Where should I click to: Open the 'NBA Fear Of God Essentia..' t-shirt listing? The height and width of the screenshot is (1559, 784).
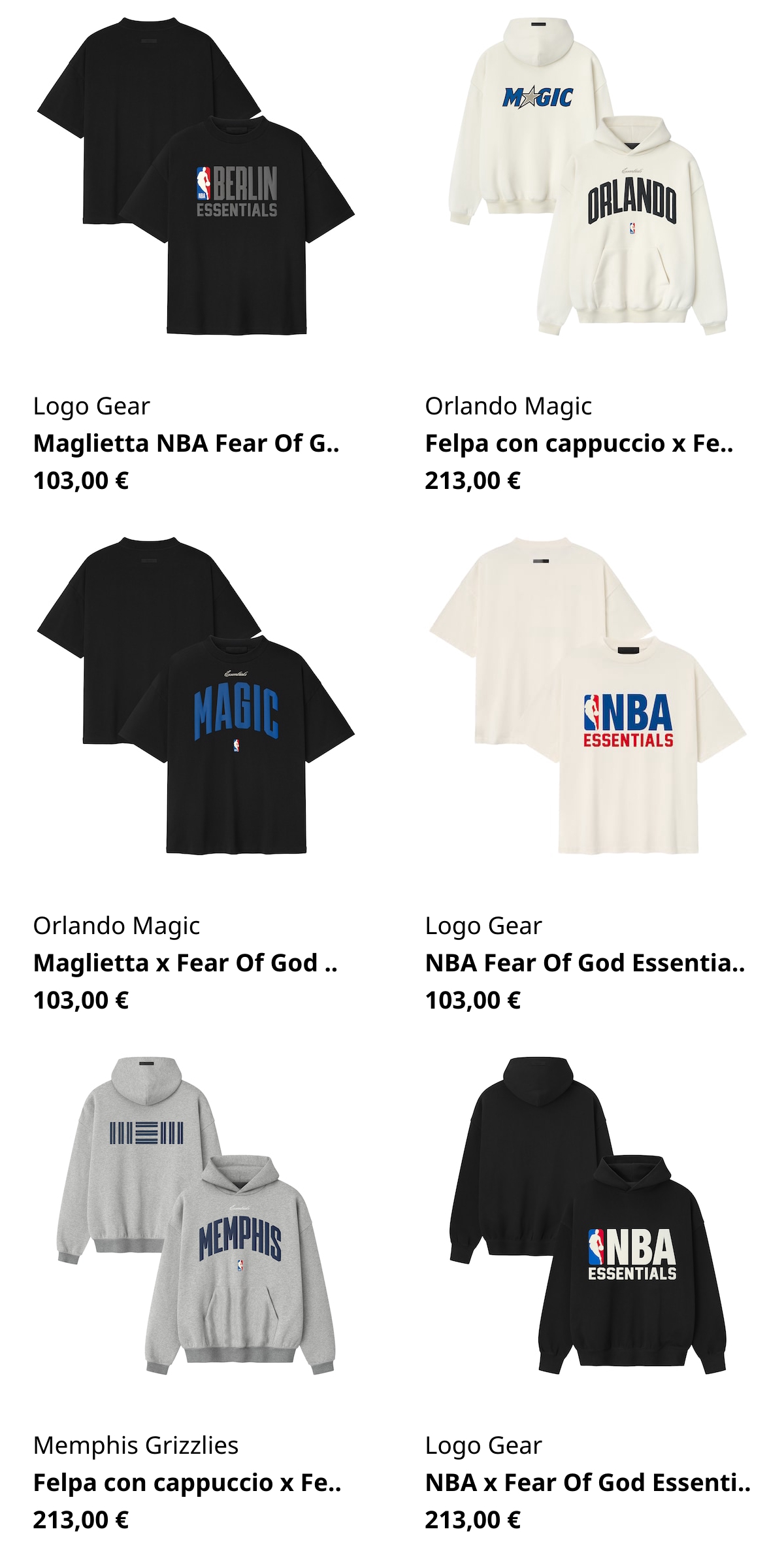(588, 960)
